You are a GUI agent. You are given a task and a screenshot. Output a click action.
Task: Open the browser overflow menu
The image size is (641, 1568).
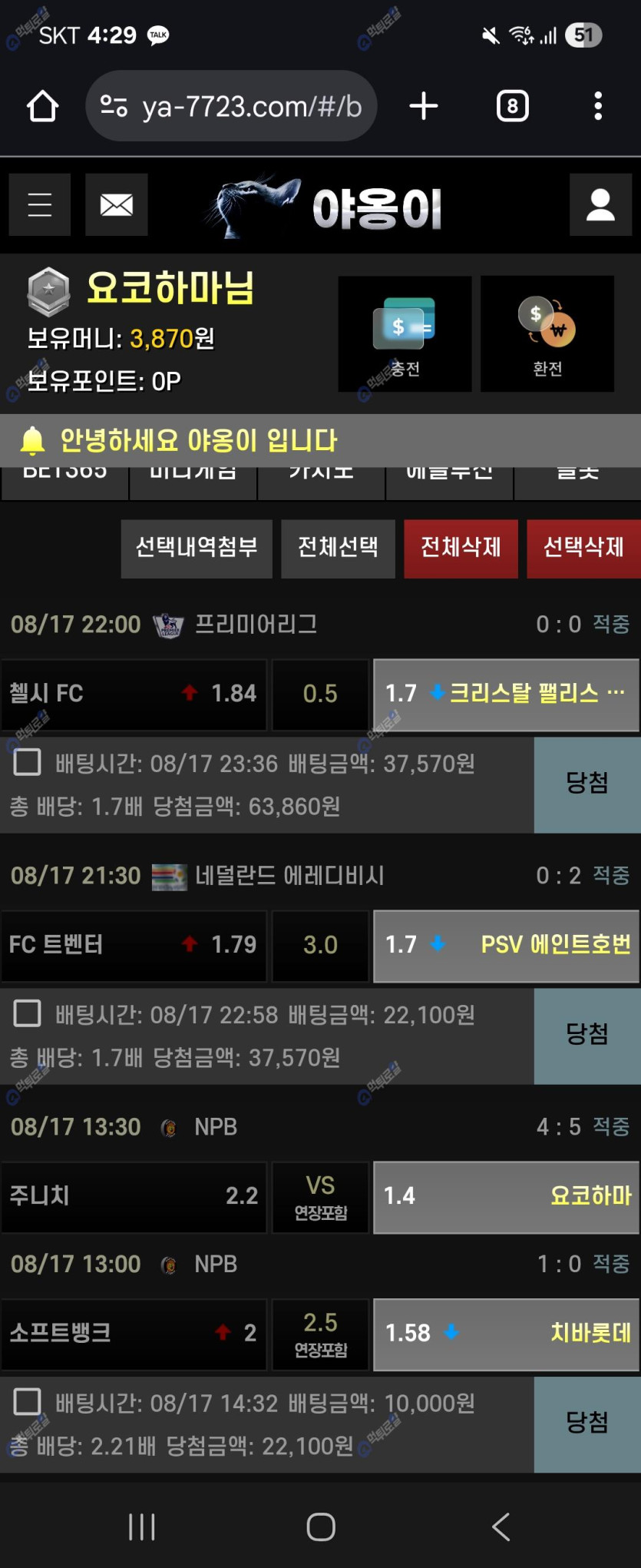point(598,106)
